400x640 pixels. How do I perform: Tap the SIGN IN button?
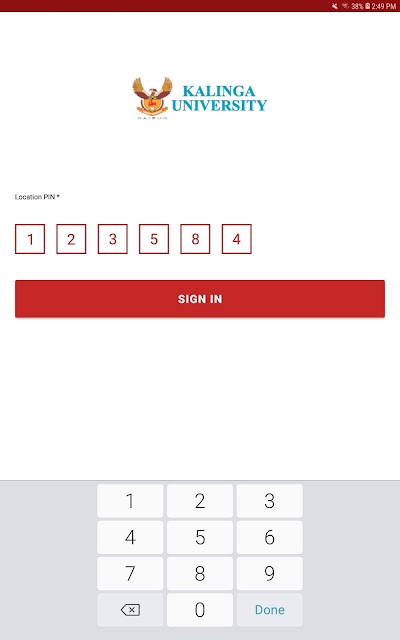pos(200,298)
